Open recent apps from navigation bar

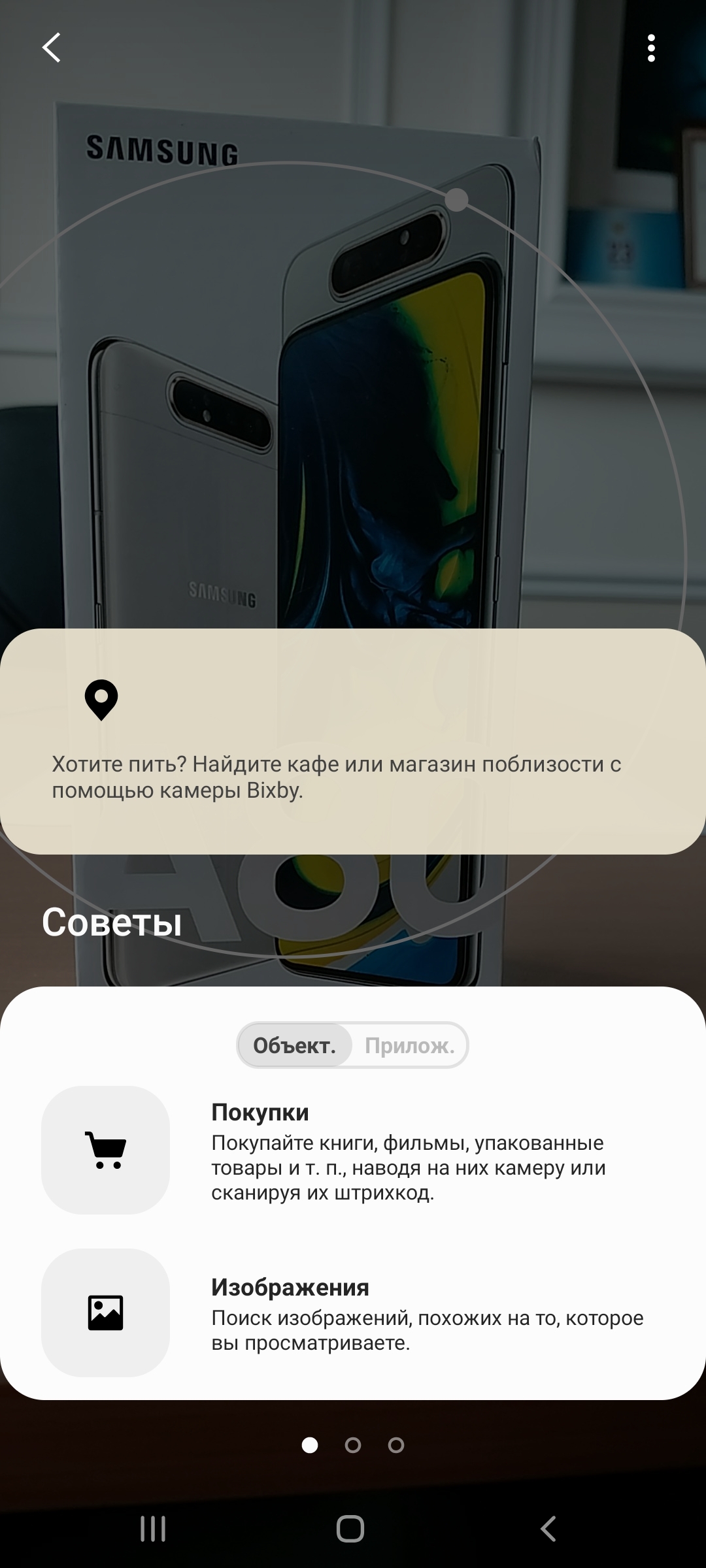pyautogui.click(x=153, y=1529)
